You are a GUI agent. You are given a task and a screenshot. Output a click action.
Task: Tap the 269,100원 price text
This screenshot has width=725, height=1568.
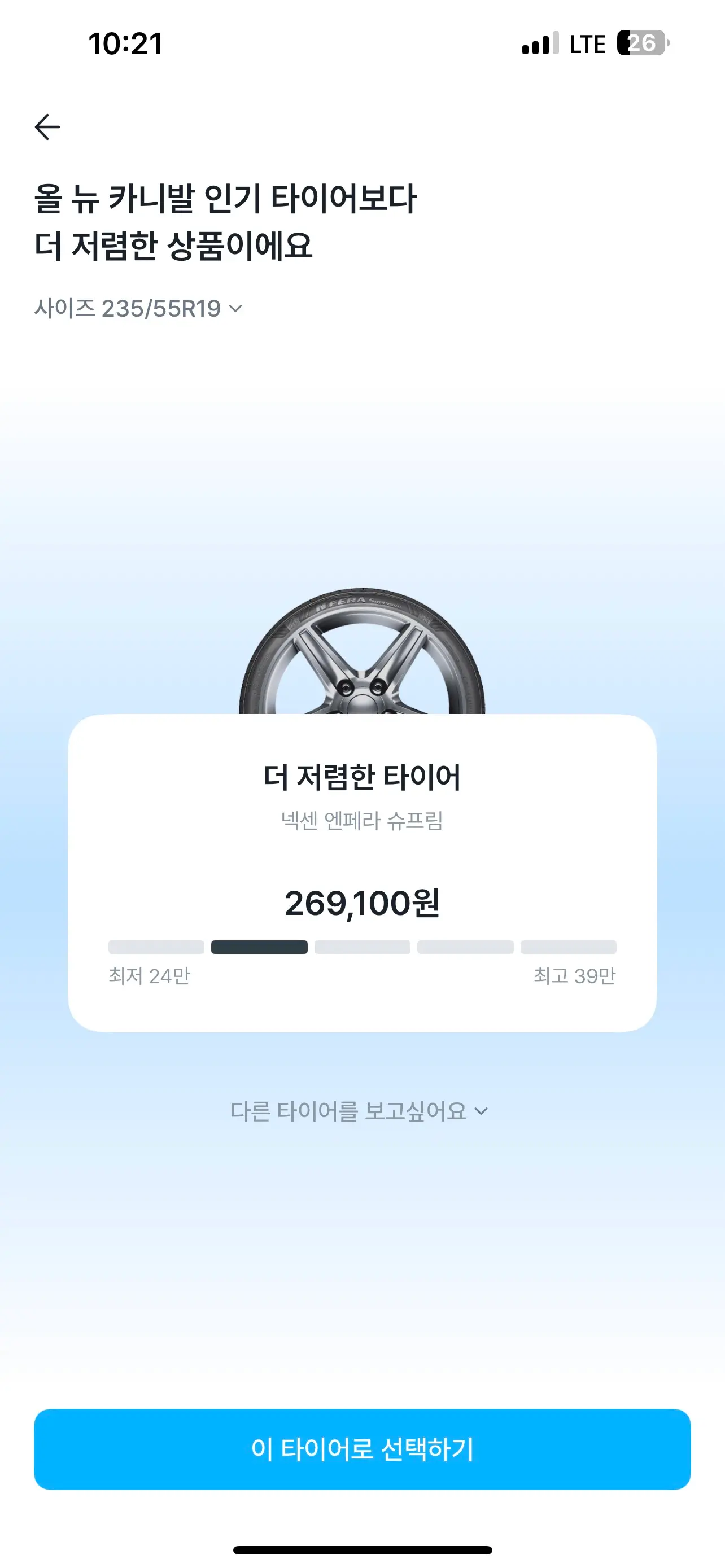pos(362,905)
